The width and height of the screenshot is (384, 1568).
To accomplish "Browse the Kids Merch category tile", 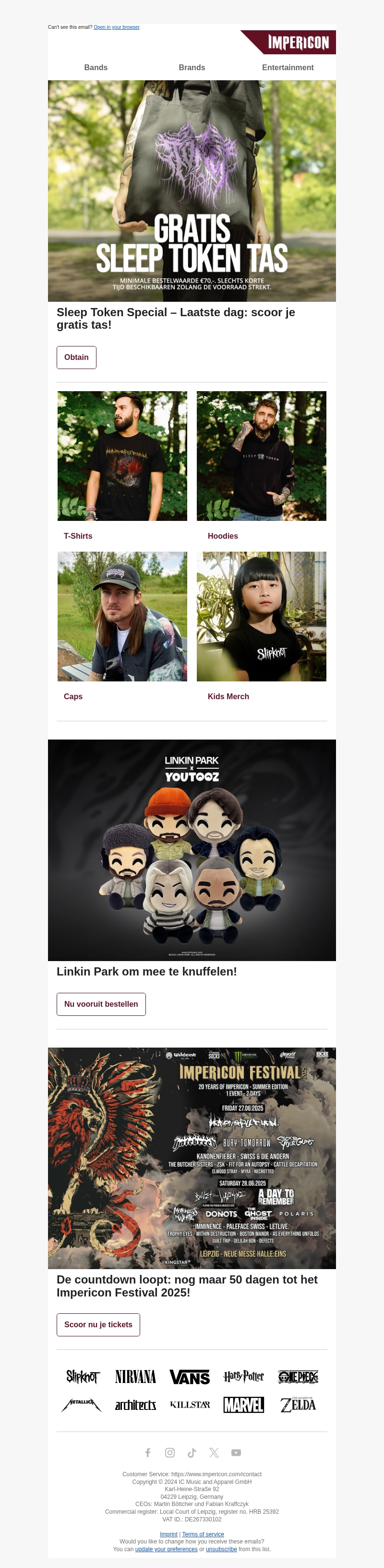I will (x=261, y=616).
